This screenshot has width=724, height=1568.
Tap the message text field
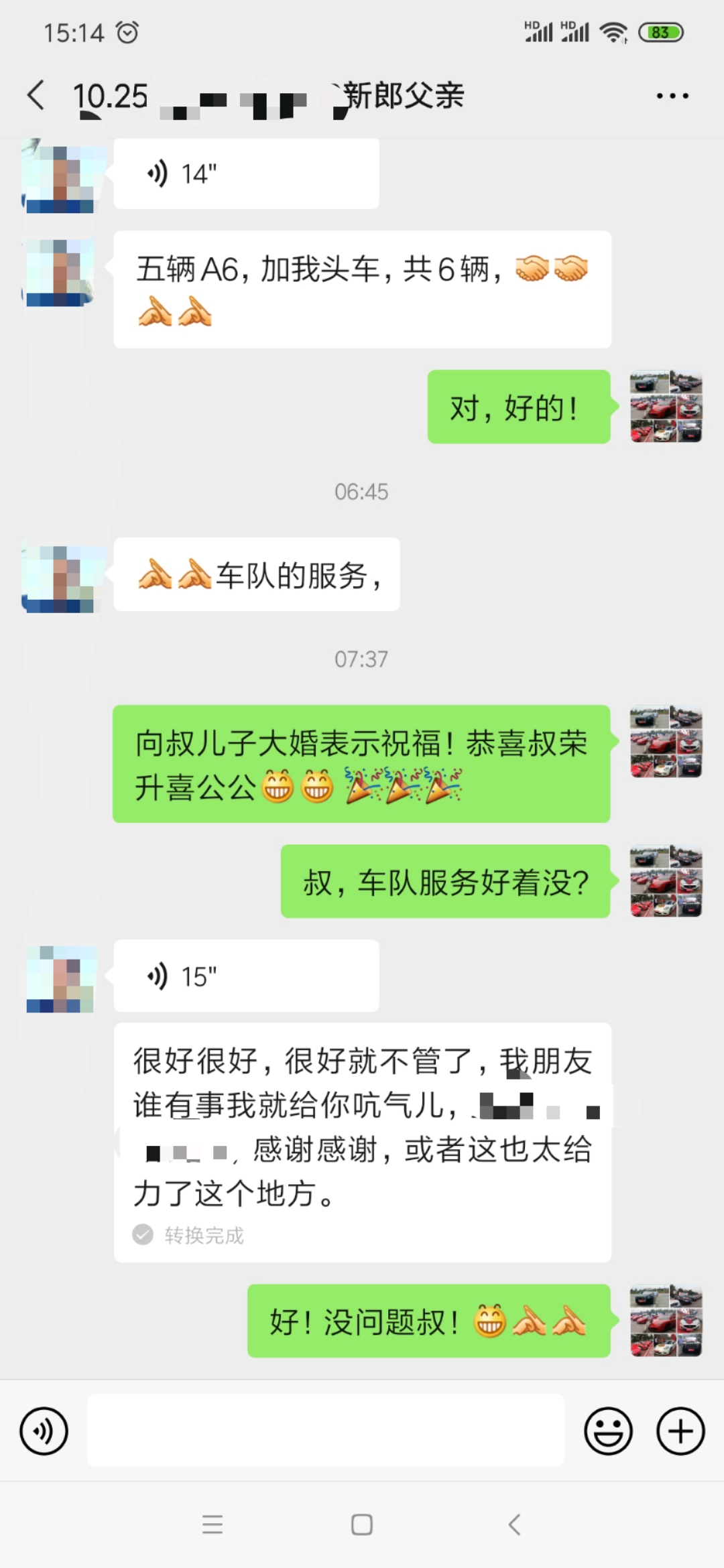pyautogui.click(x=326, y=1431)
